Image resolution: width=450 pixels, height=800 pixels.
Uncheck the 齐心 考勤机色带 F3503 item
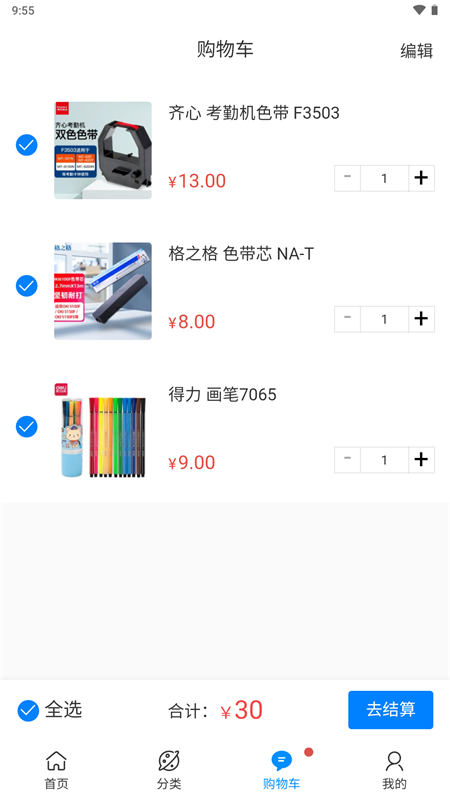[x=27, y=145]
